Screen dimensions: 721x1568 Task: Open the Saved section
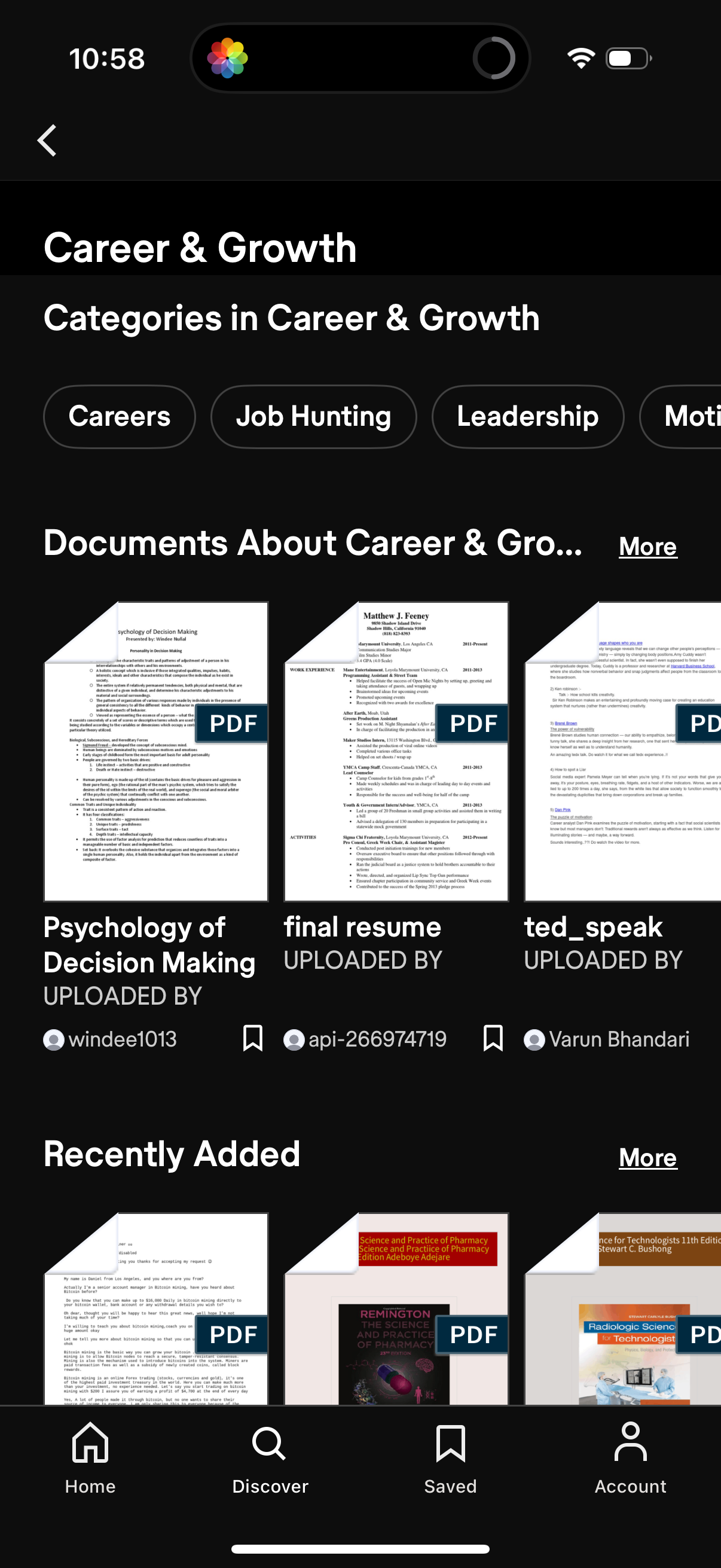coord(450,1461)
